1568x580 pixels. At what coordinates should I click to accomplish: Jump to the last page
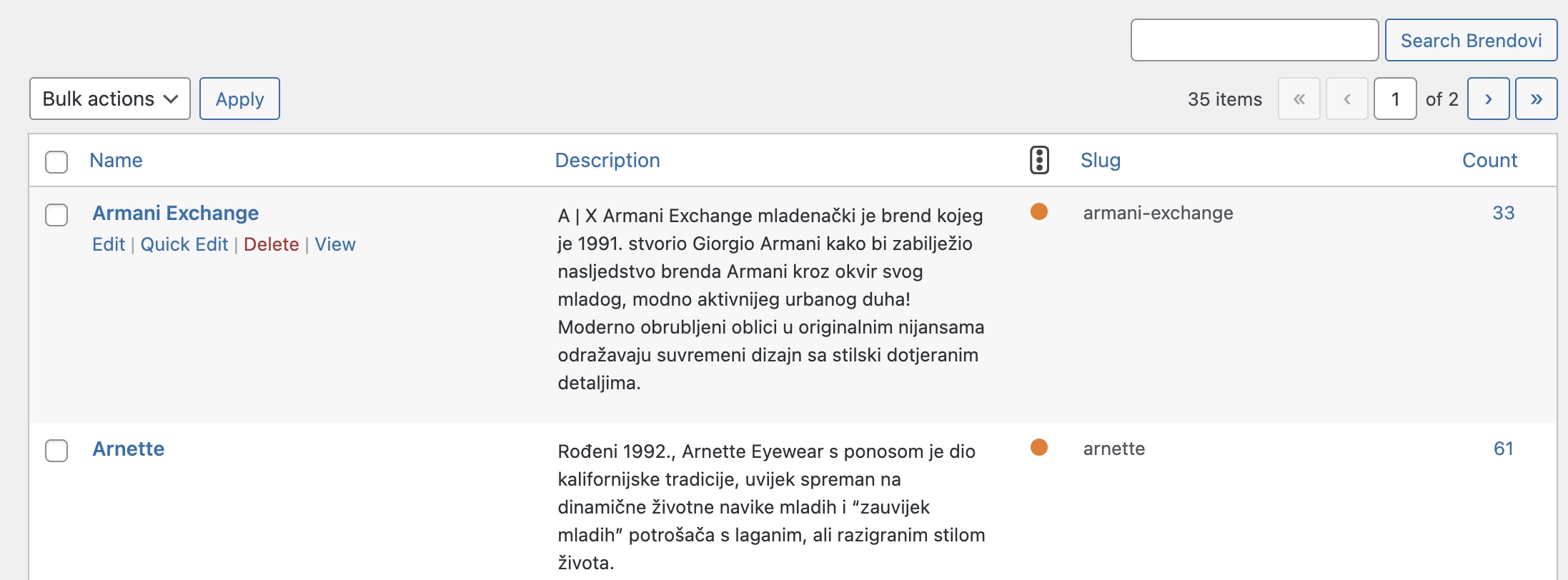click(1536, 99)
